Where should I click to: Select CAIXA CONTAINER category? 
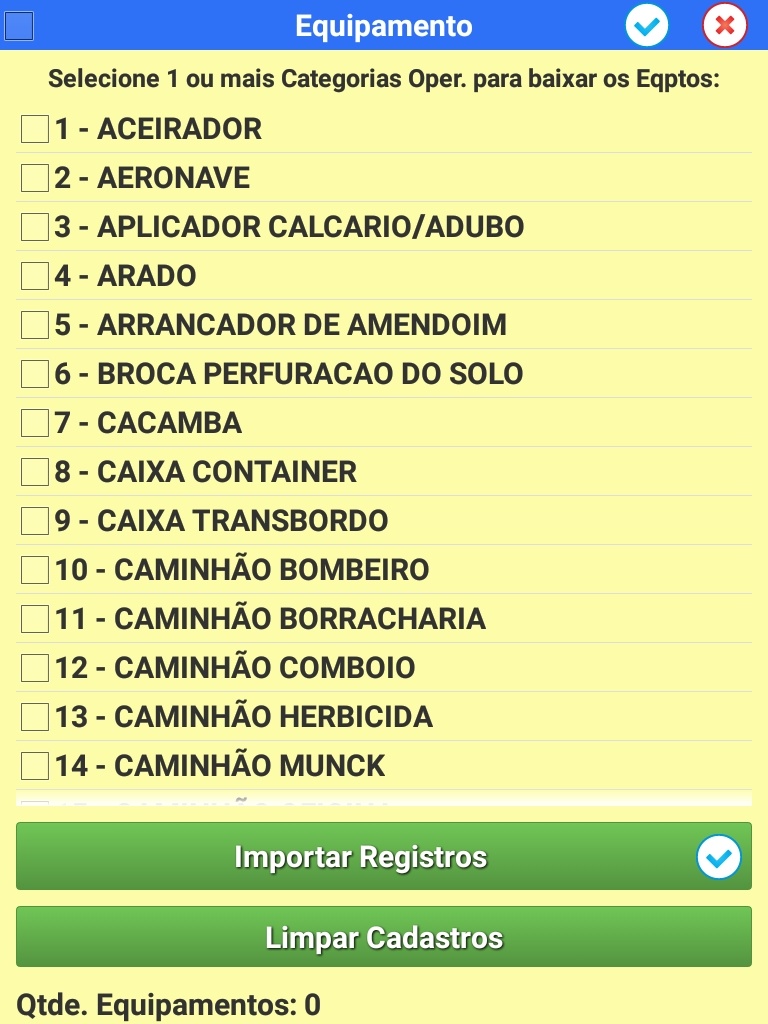35,472
